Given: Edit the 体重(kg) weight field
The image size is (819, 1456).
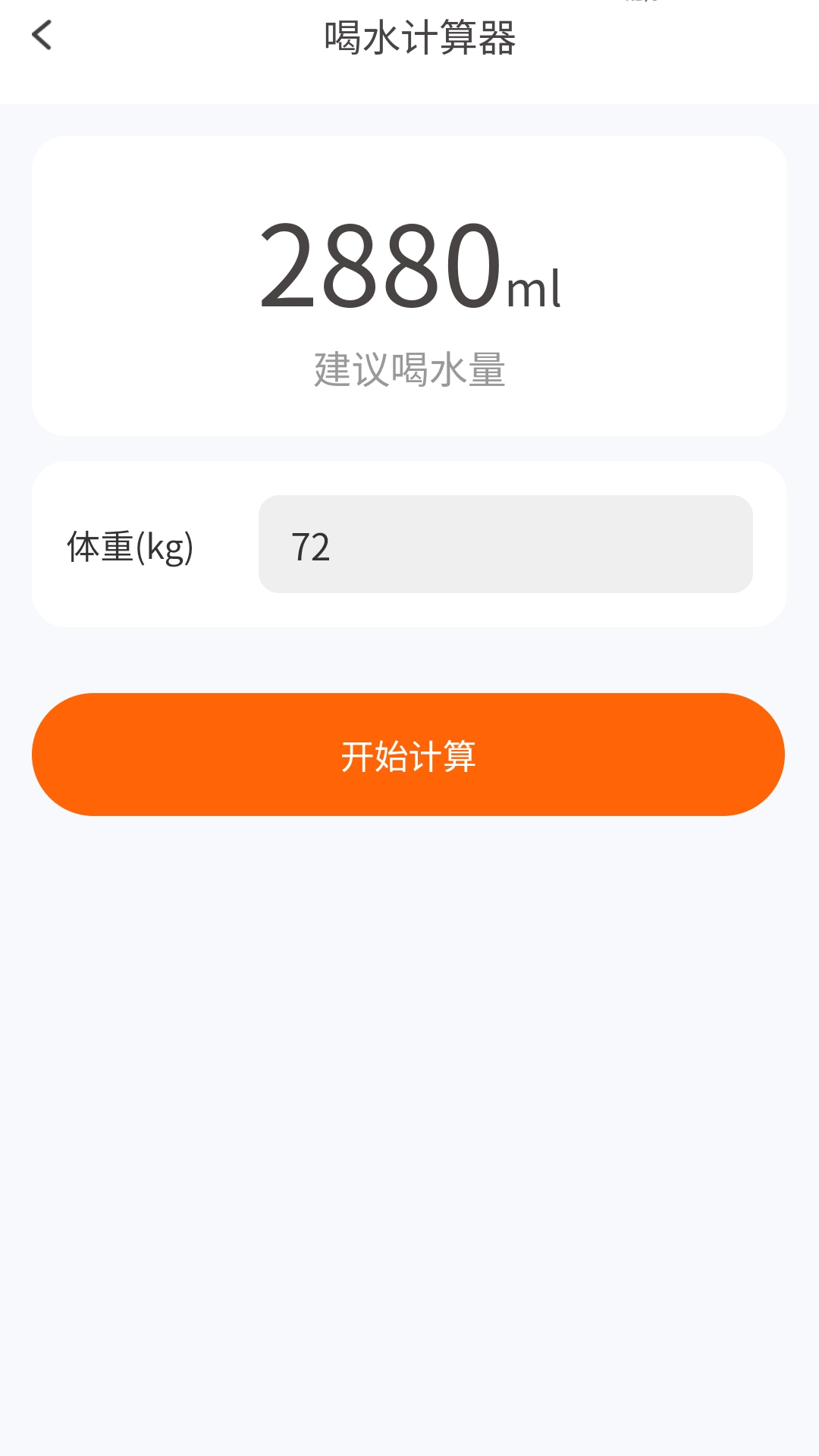Looking at the screenshot, I should click(505, 544).
